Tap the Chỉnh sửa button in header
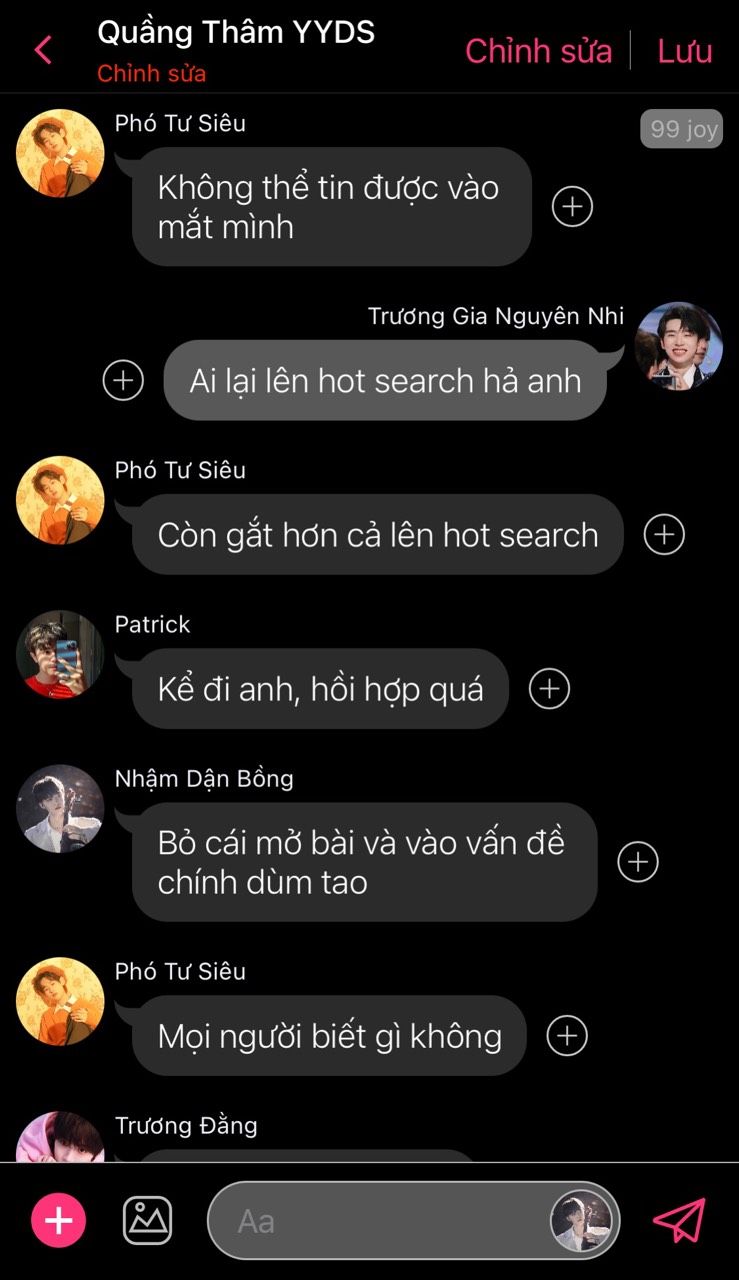 [538, 51]
